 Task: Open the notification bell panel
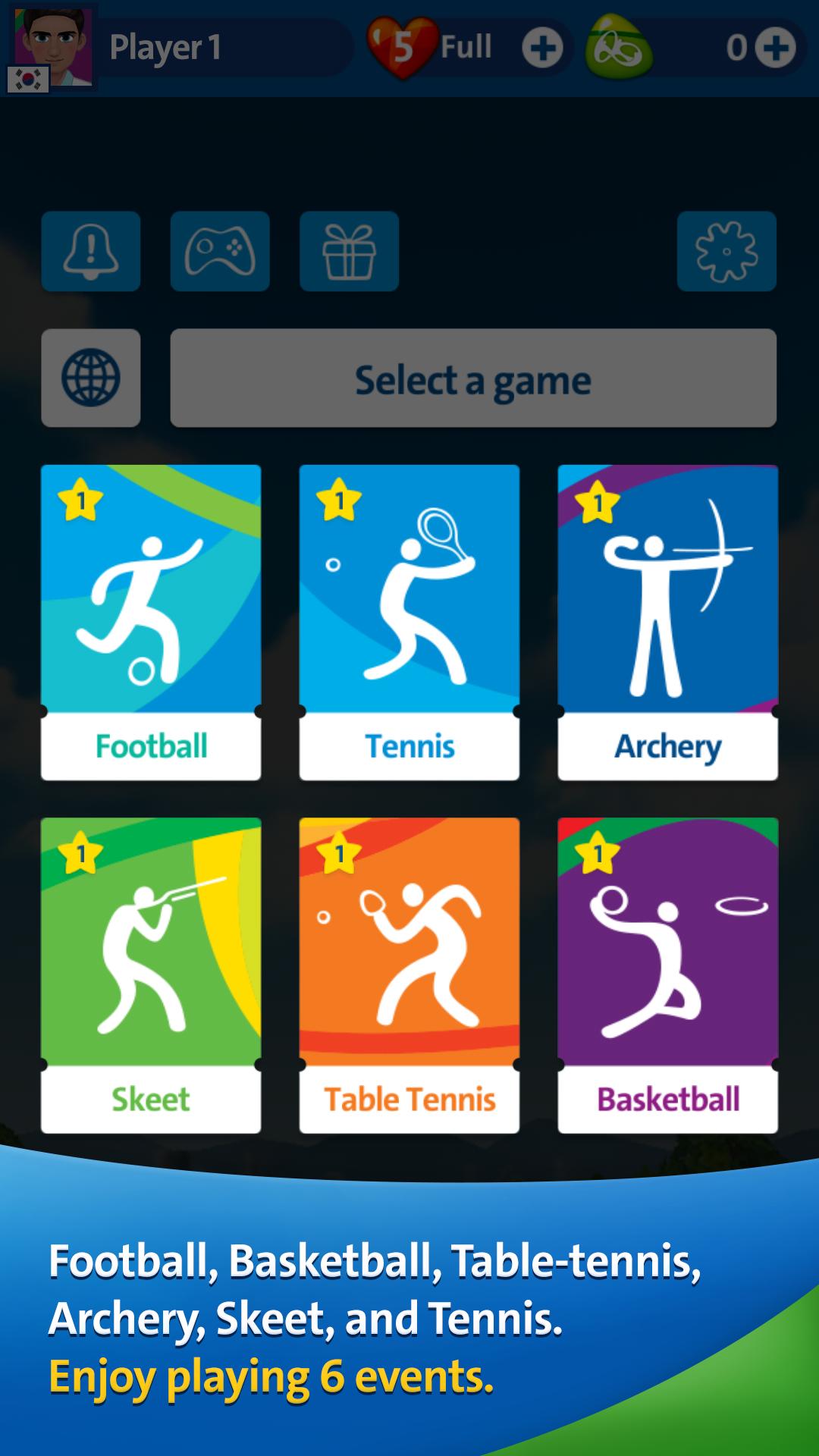click(x=90, y=252)
